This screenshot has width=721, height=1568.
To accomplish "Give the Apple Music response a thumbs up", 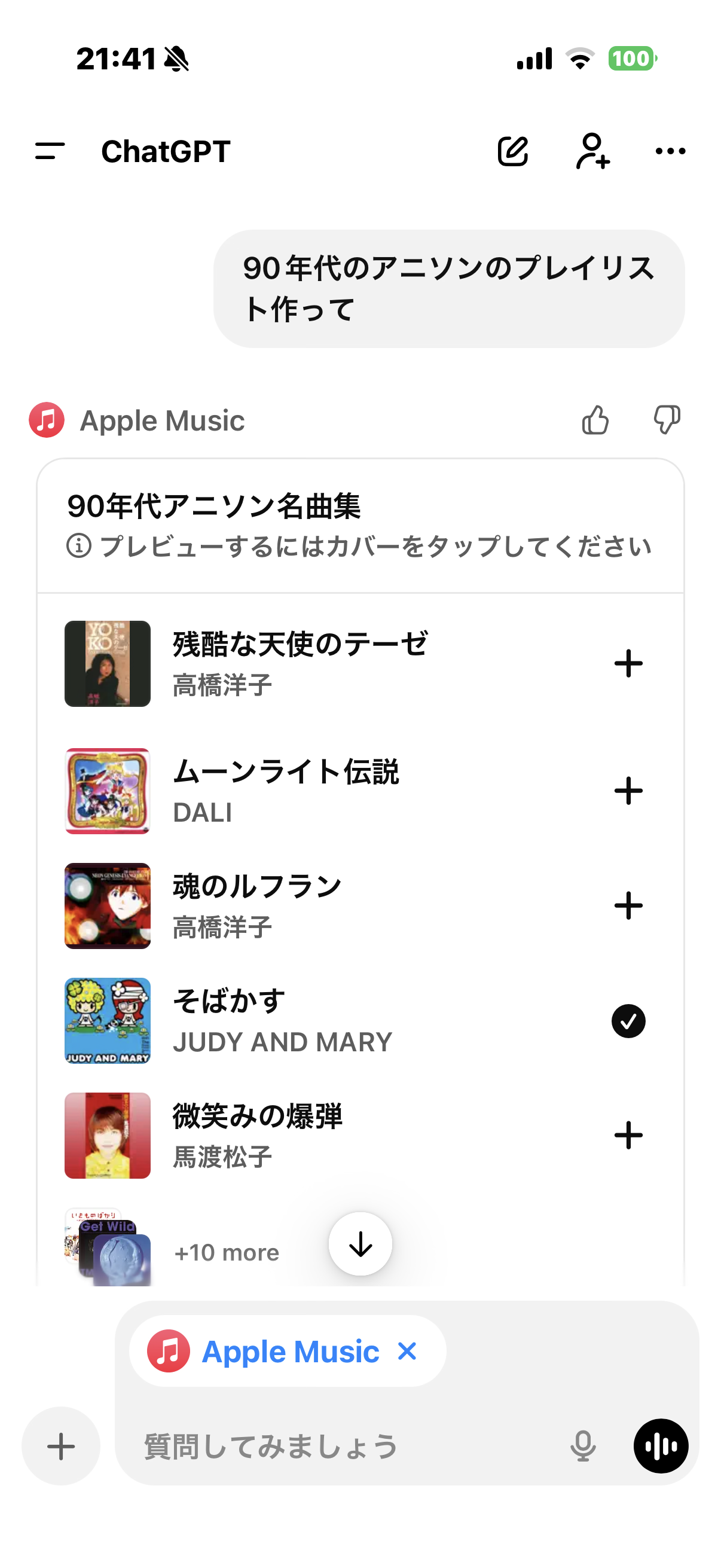I will coord(595,420).
